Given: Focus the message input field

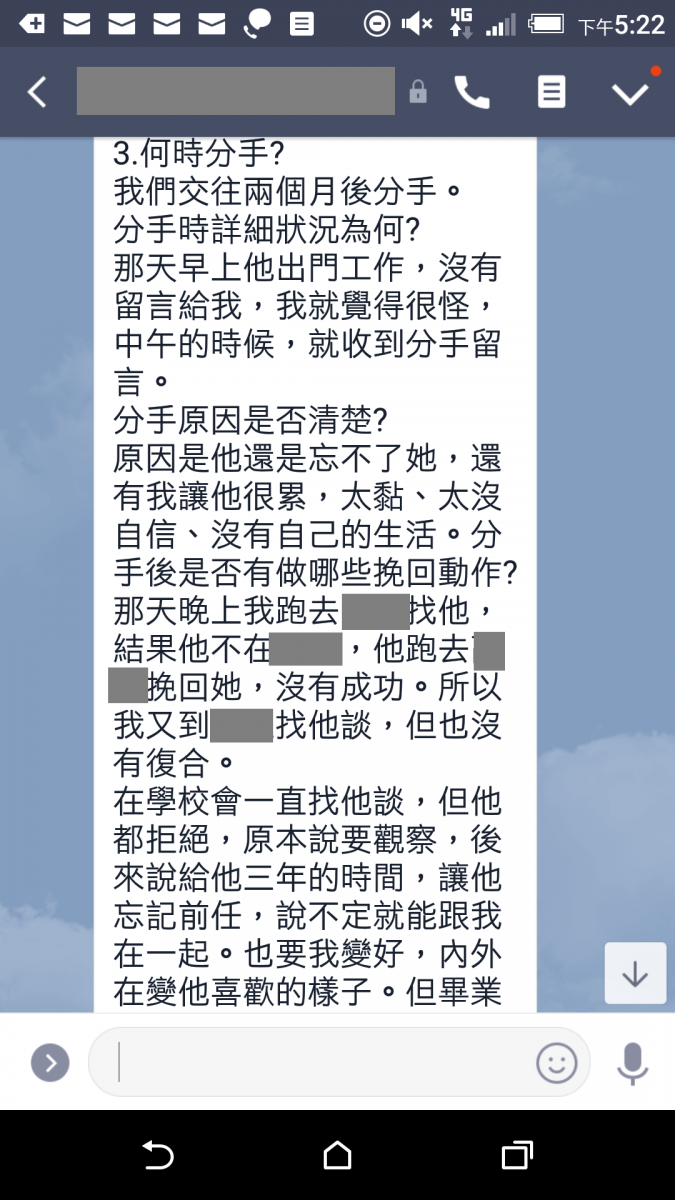Looking at the screenshot, I should point(320,1062).
